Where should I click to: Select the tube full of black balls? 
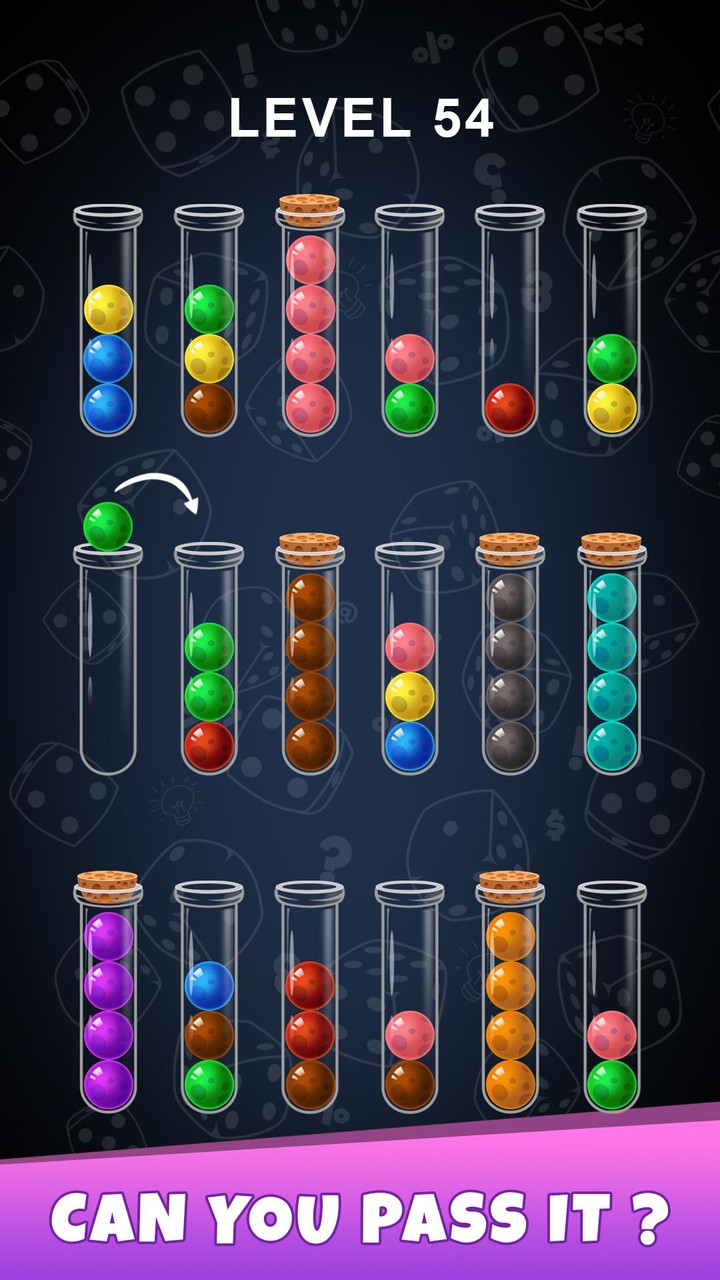(x=512, y=660)
